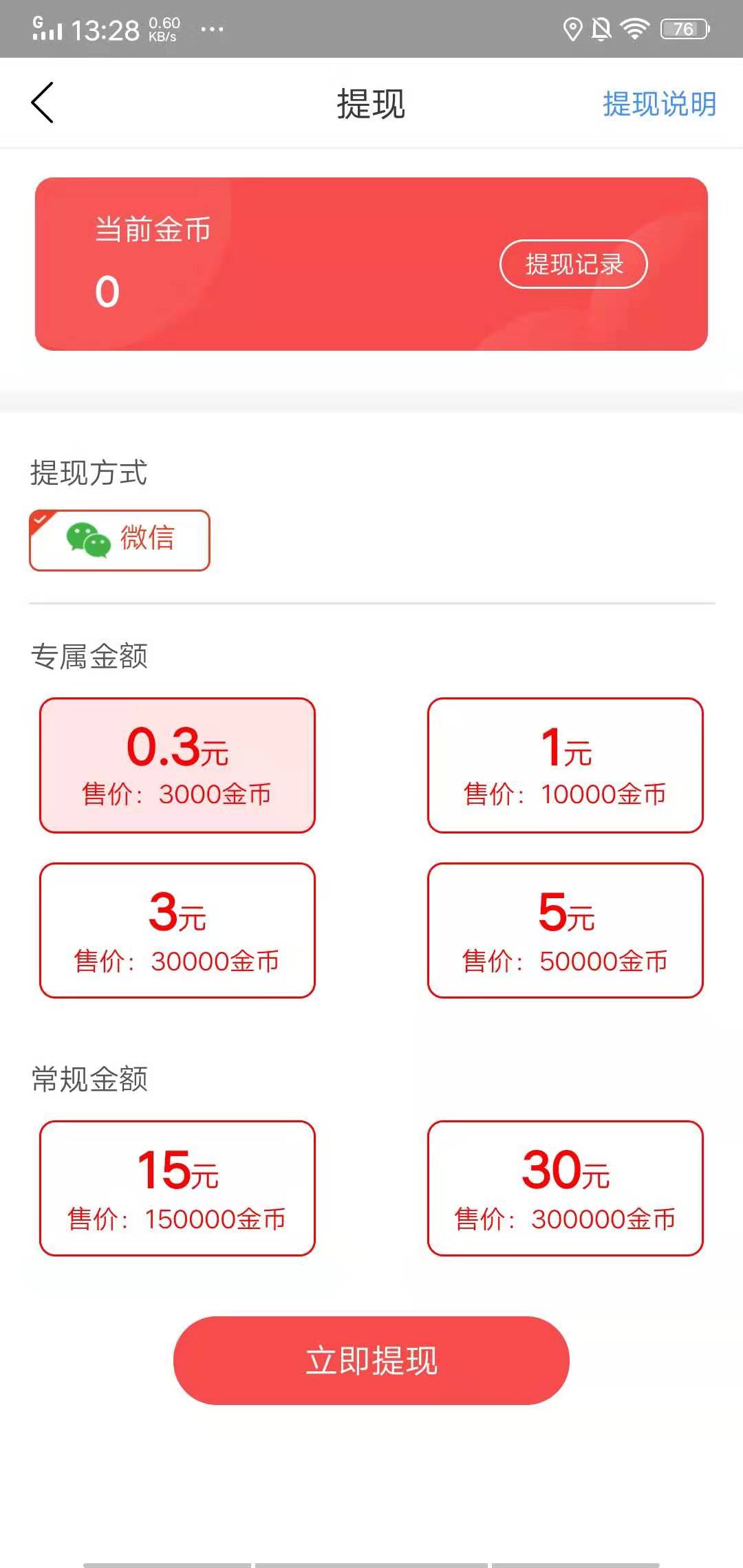Tap the three-dots icon near network speed

point(212,30)
